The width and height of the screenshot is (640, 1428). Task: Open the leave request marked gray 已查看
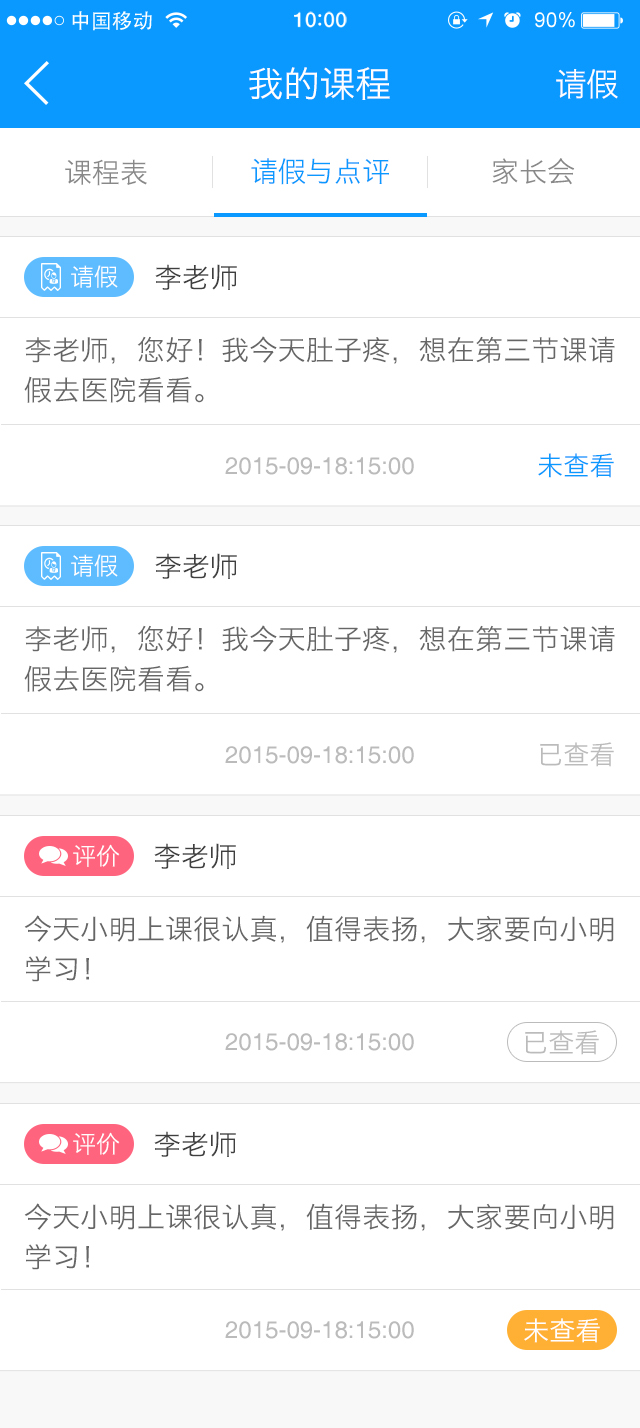pyautogui.click(x=320, y=660)
